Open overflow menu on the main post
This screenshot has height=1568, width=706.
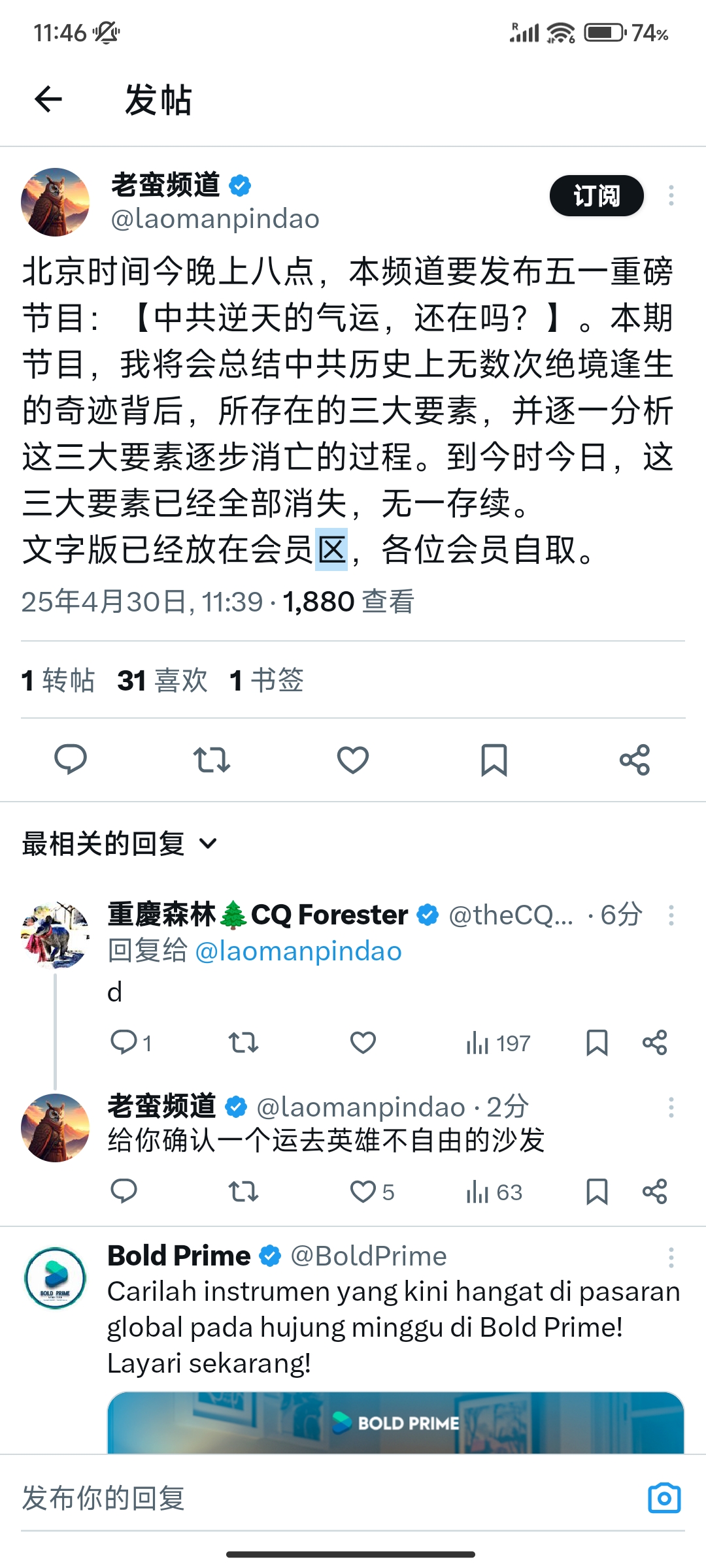671,195
